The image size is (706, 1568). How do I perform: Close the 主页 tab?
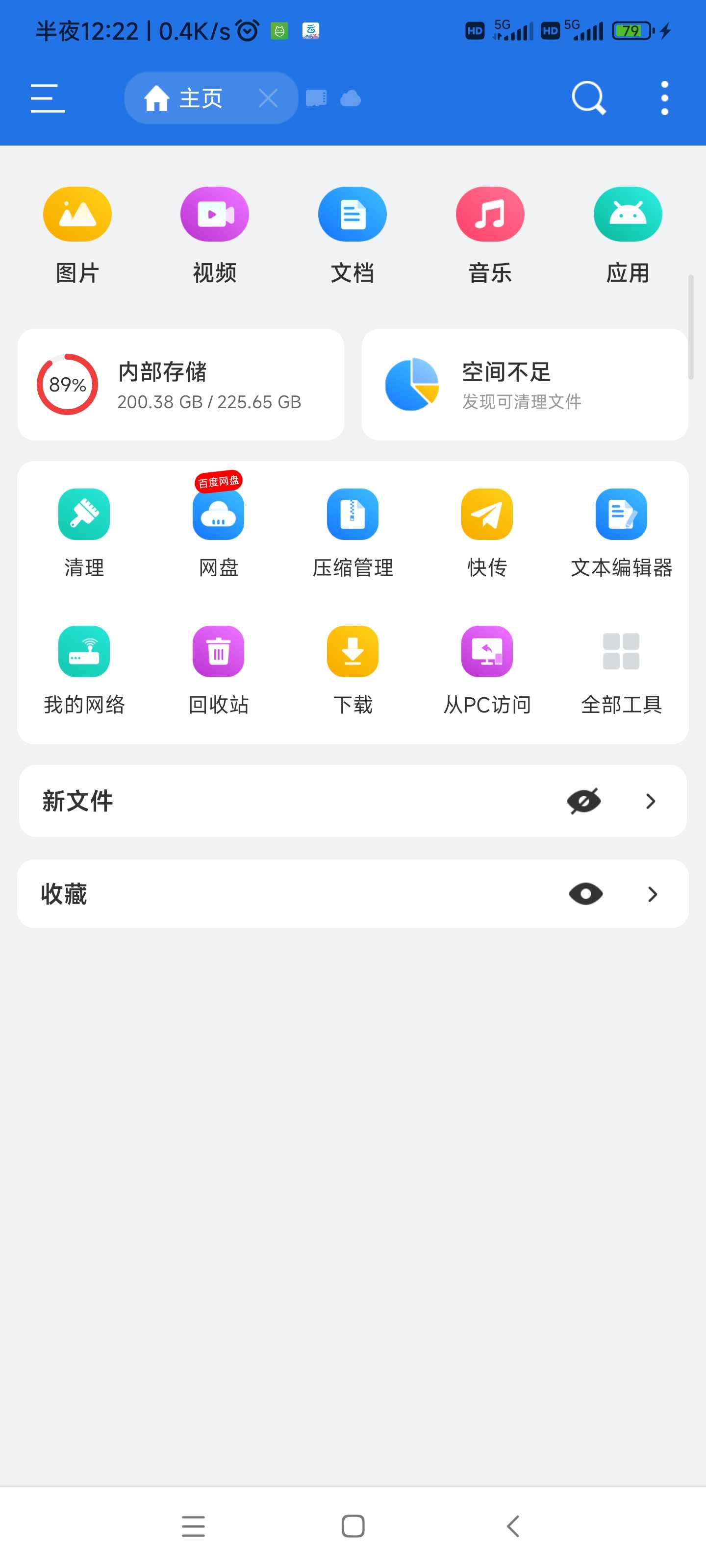pyautogui.click(x=268, y=98)
